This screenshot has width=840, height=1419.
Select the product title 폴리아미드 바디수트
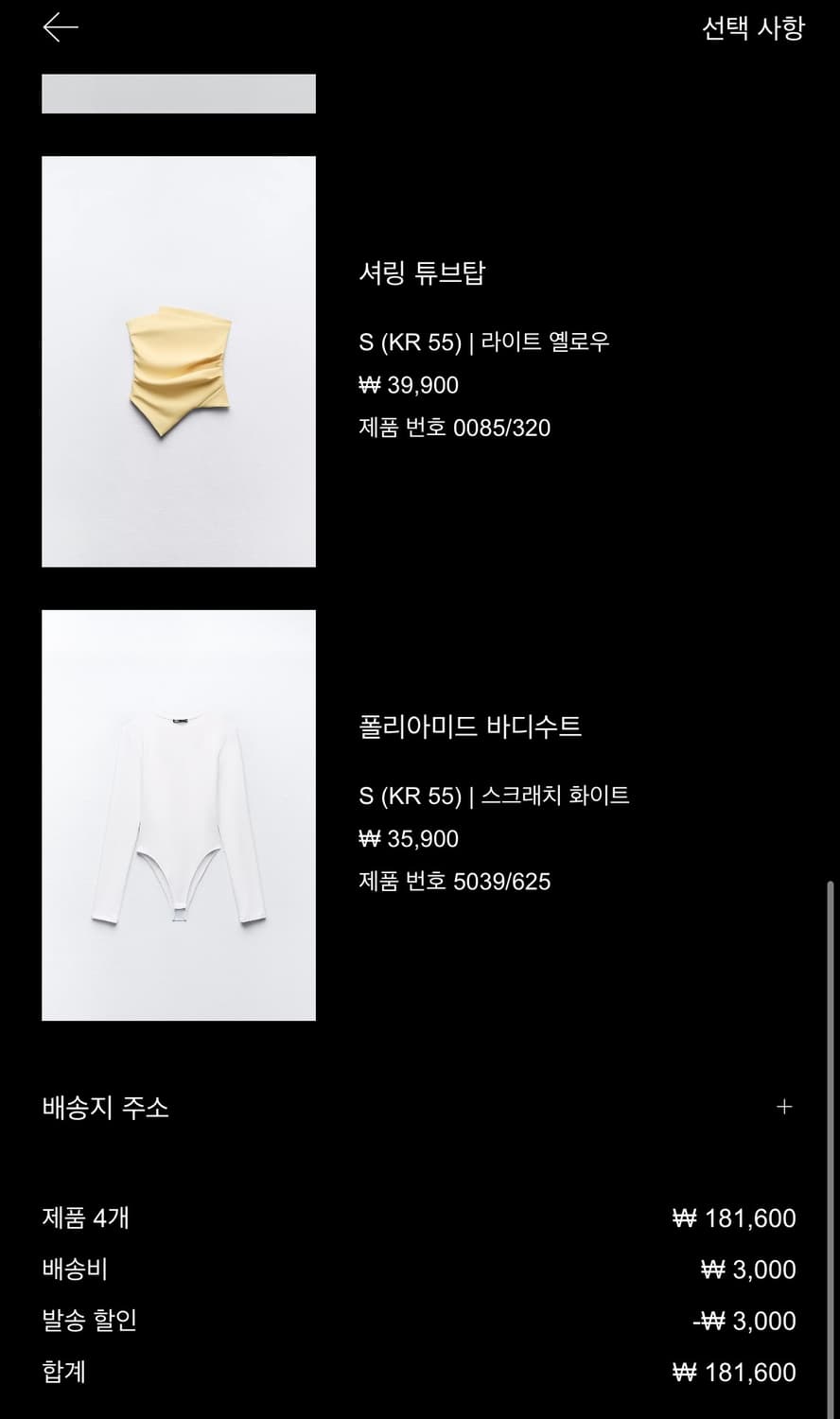(x=470, y=726)
